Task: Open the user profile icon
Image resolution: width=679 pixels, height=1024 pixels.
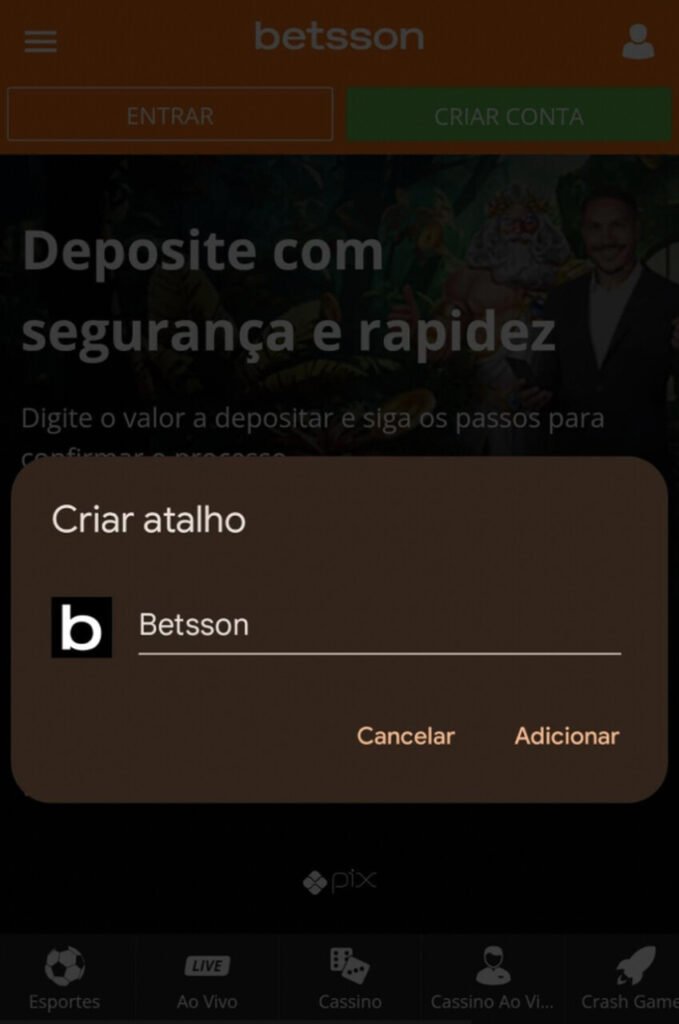Action: coord(637,42)
